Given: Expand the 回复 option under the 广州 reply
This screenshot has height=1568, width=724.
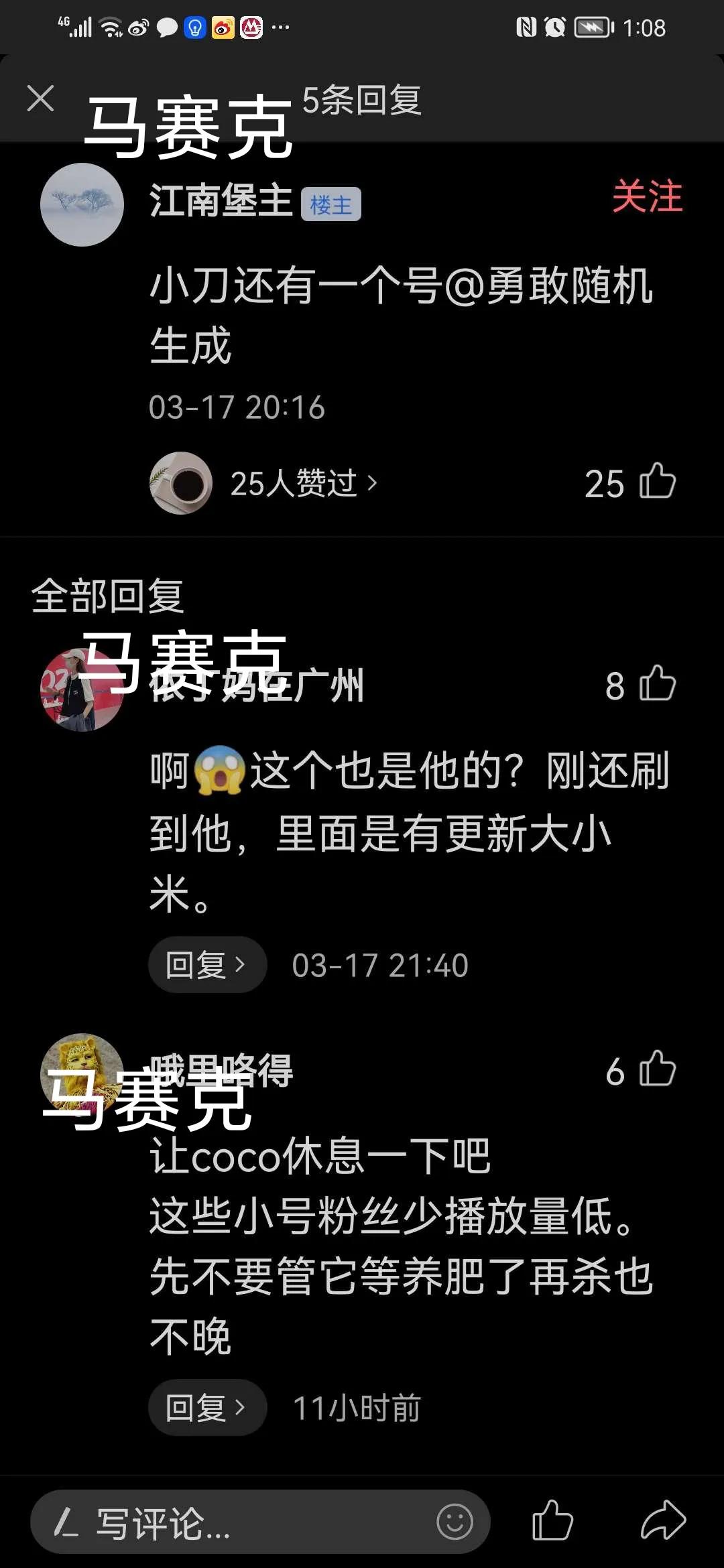Looking at the screenshot, I should tap(206, 965).
